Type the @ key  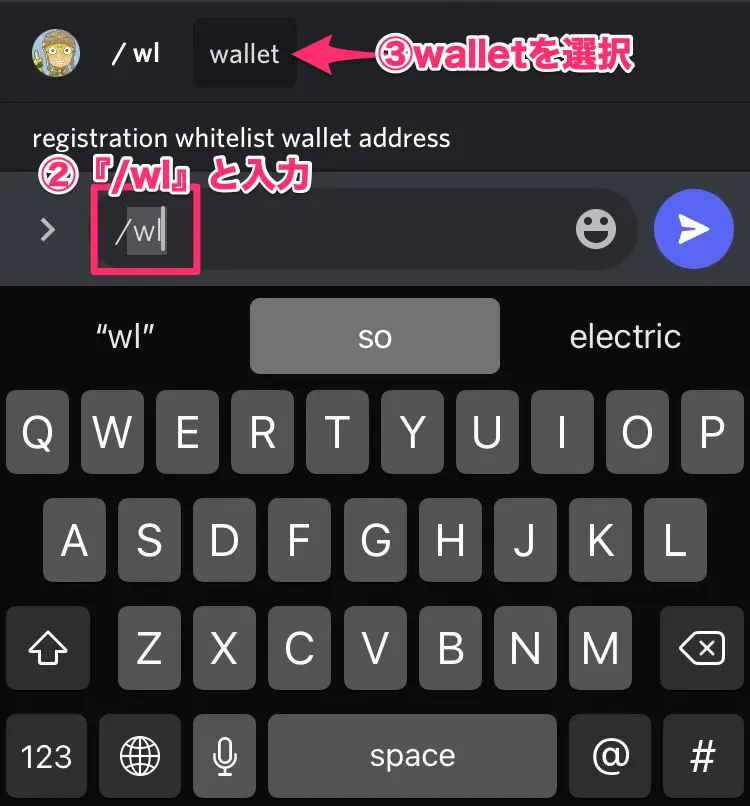tap(607, 755)
